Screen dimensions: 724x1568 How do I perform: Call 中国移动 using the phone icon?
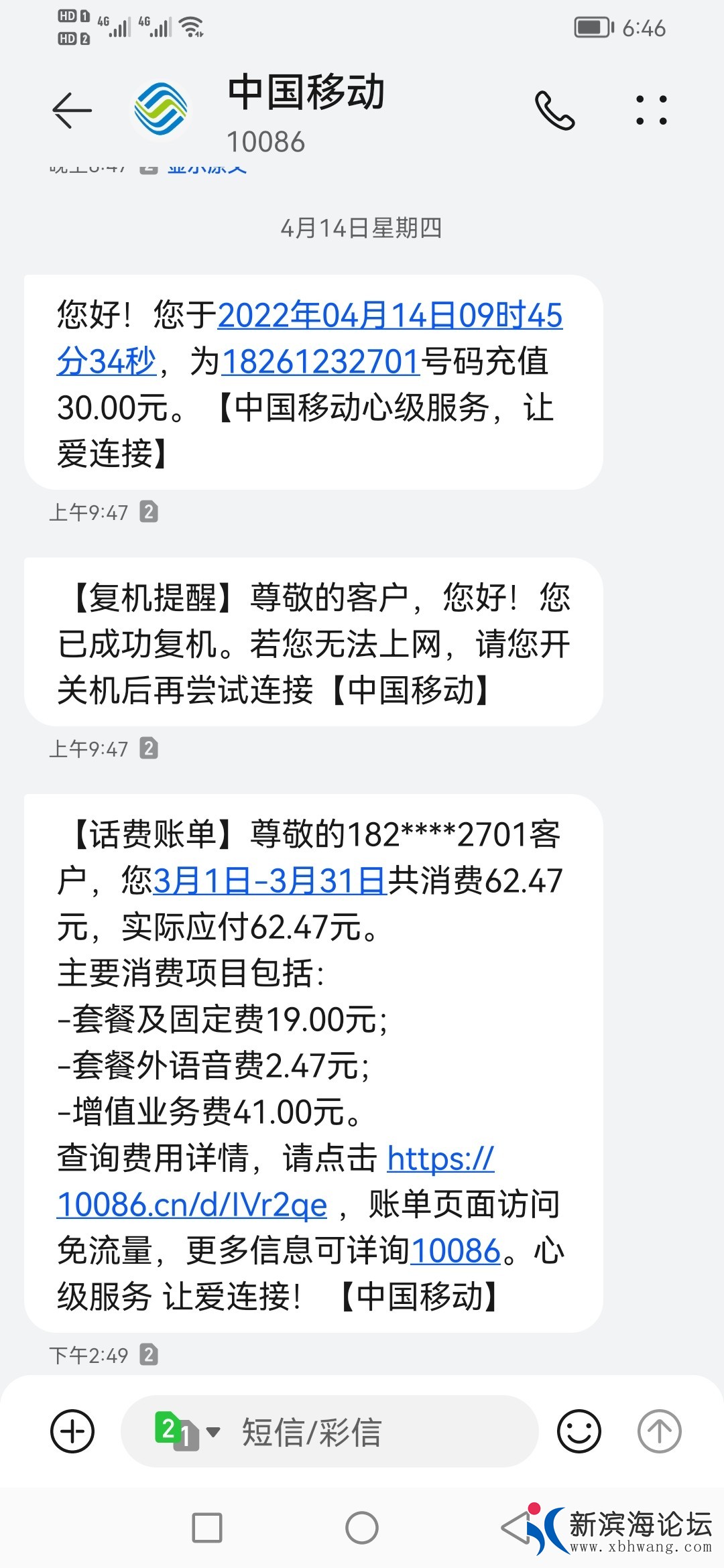coord(554,111)
